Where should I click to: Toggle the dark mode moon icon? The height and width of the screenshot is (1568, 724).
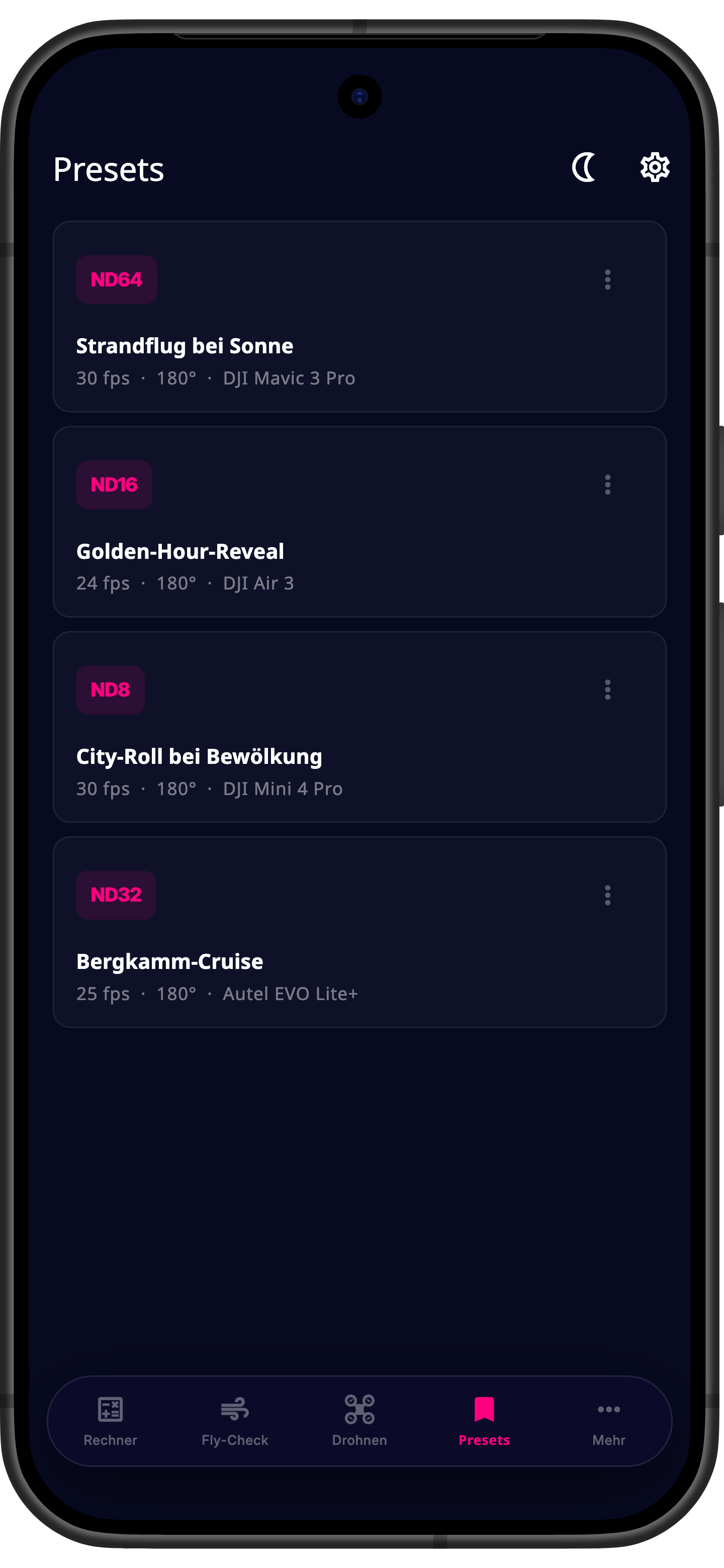[584, 167]
